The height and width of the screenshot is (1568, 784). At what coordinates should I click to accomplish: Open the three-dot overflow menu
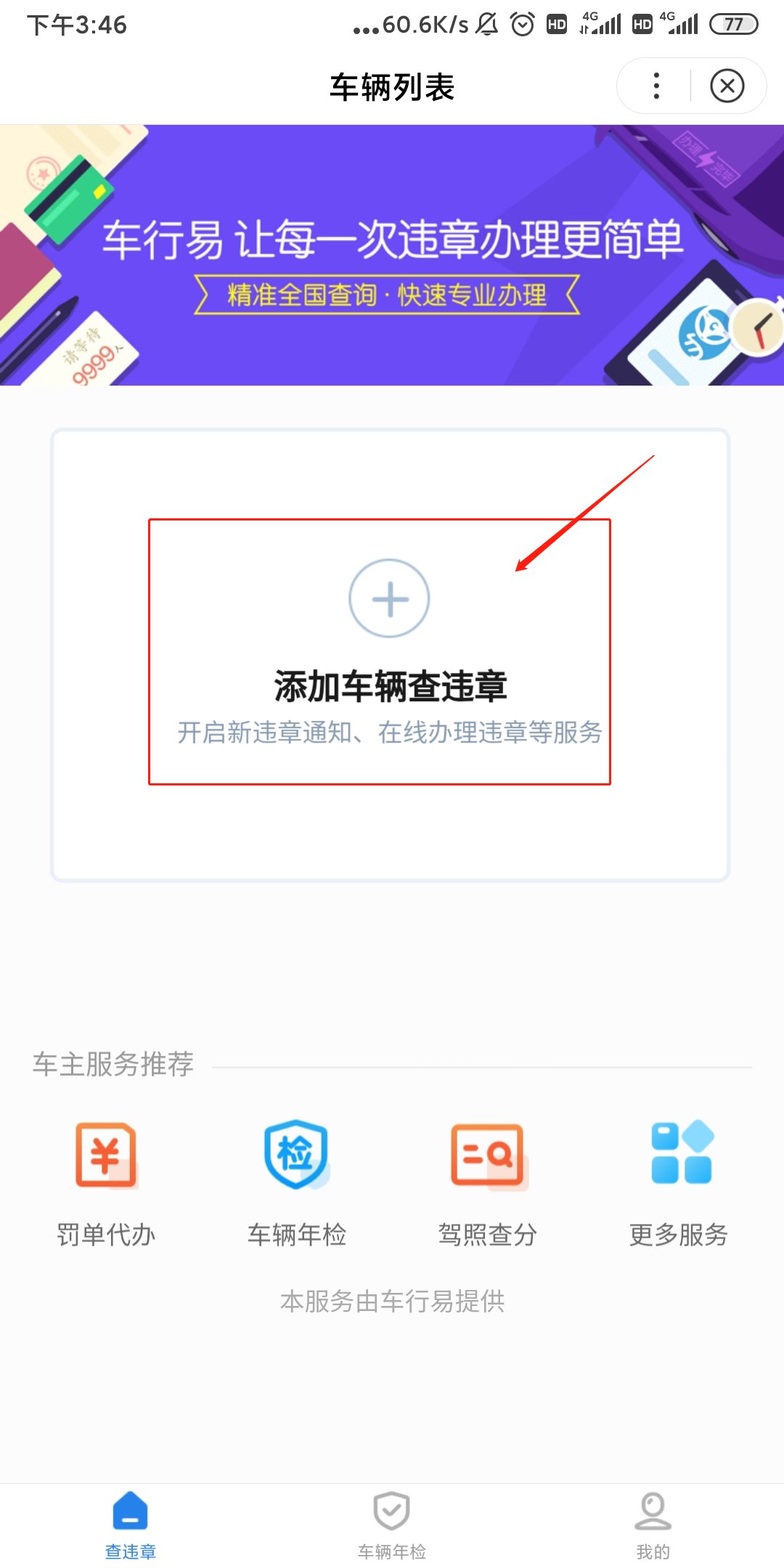click(x=656, y=86)
